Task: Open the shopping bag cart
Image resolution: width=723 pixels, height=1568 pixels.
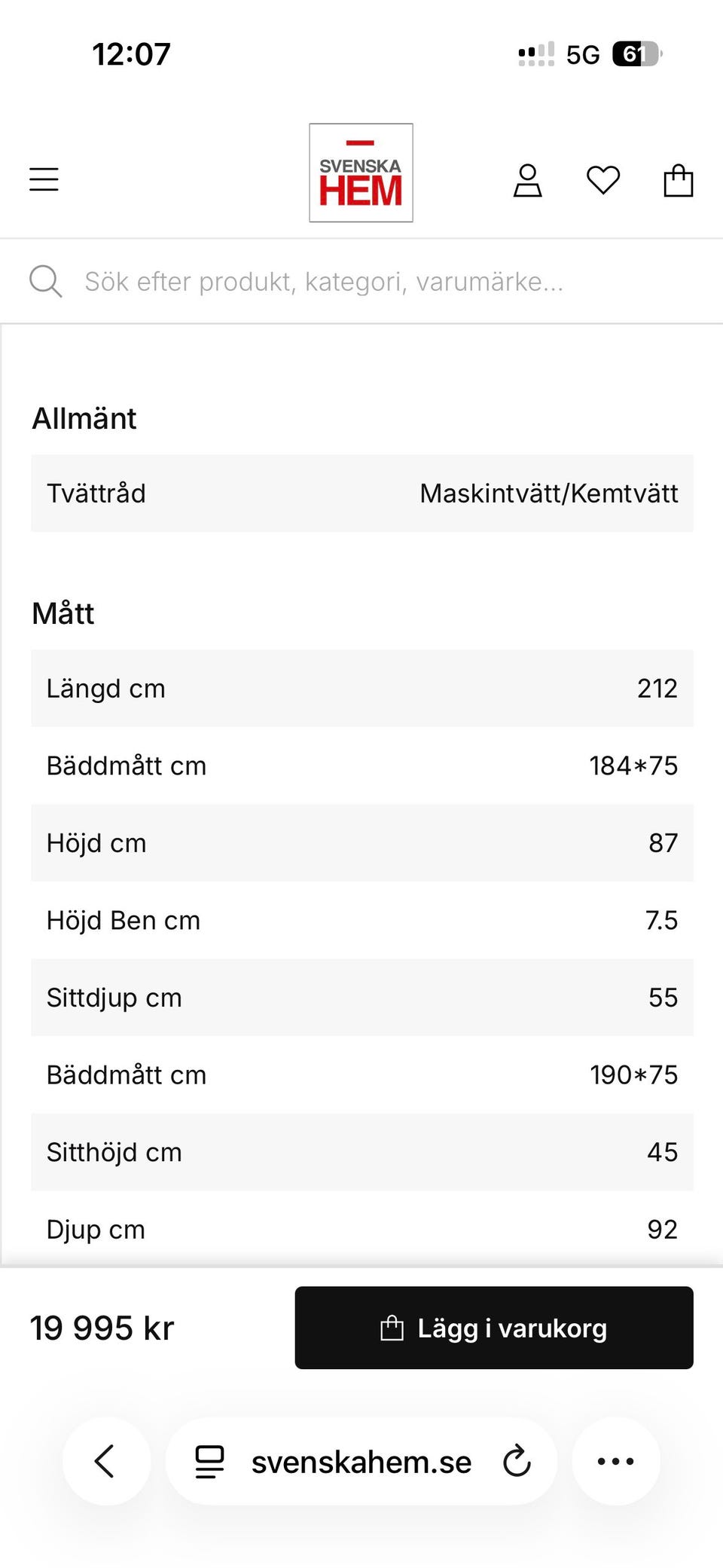Action: point(678,180)
